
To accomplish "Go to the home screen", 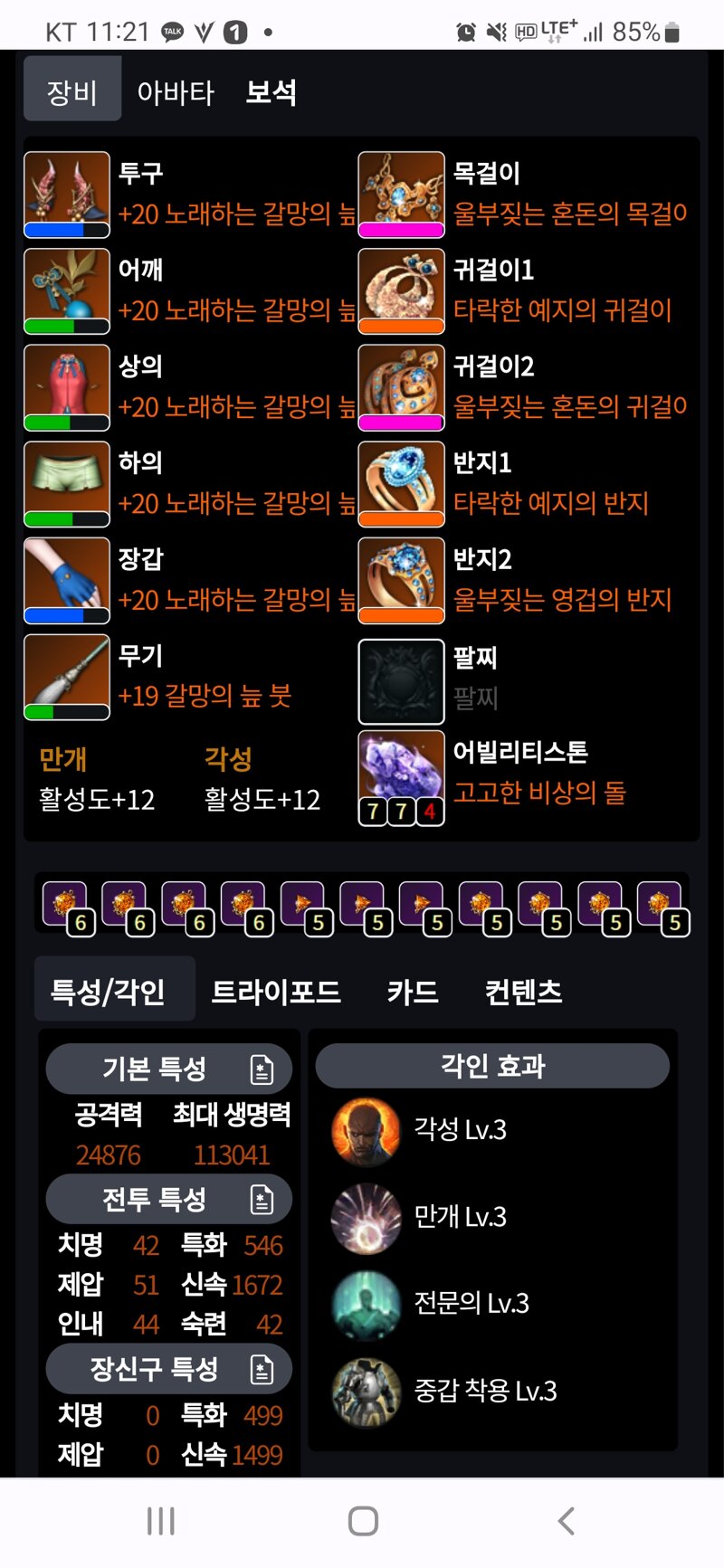I will pyautogui.click(x=363, y=1521).
